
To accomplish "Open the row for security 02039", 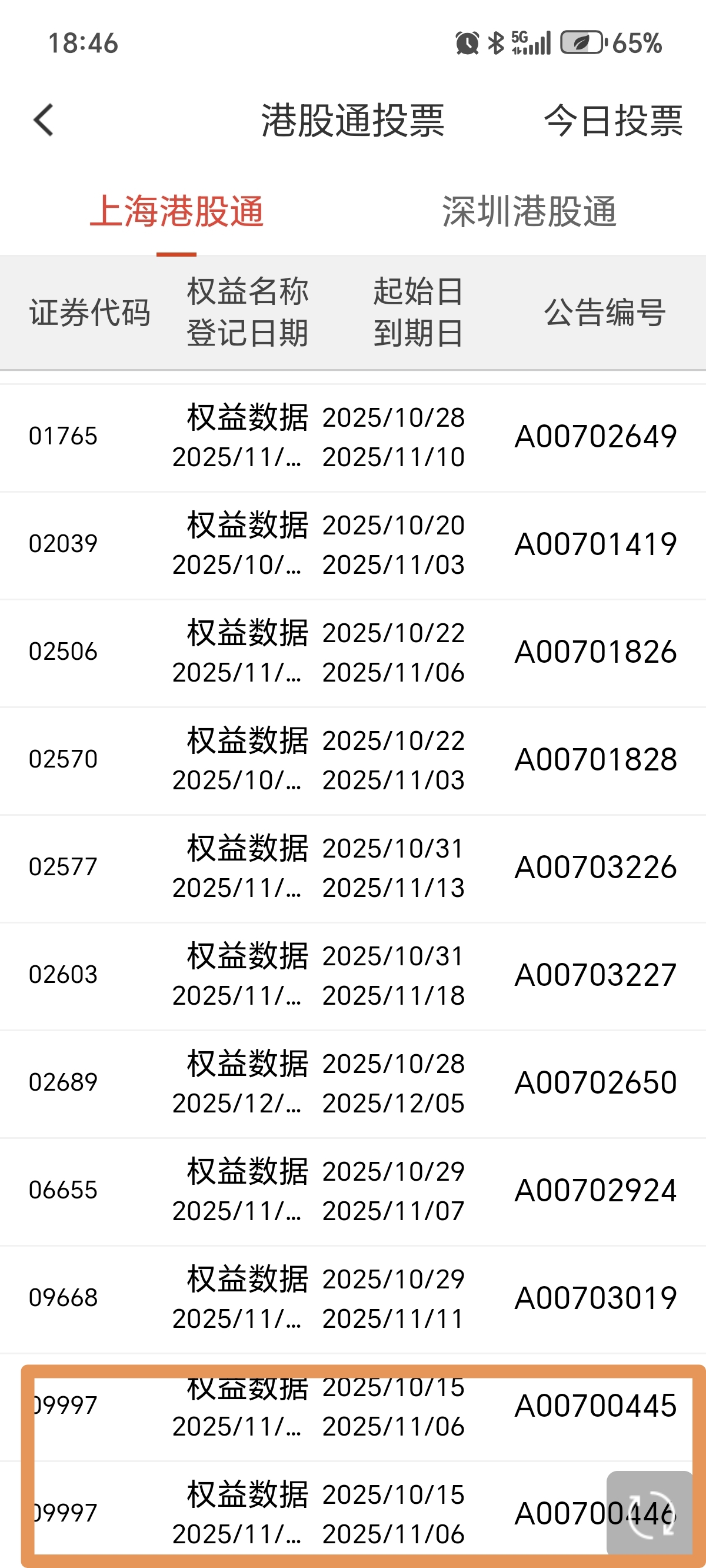I will (353, 545).
